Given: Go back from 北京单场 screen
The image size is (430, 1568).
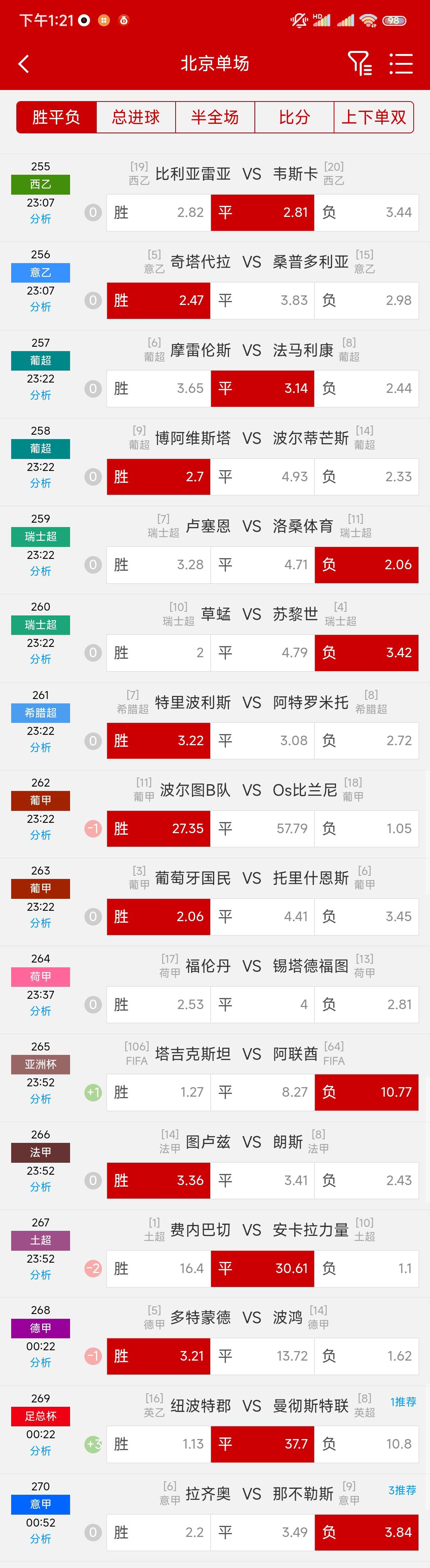Looking at the screenshot, I should pos(24,64).
